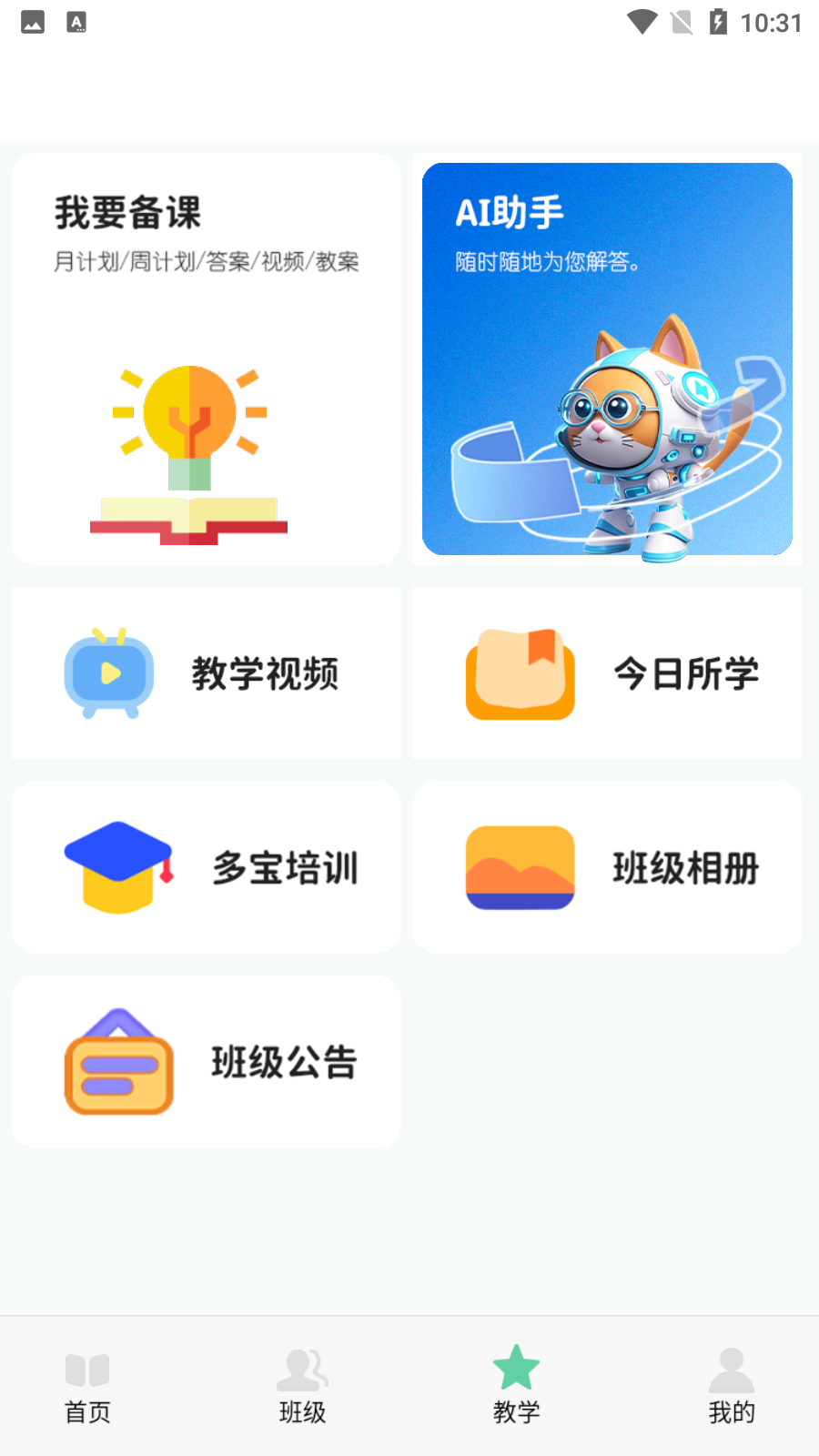This screenshot has width=819, height=1456.
Task: Check 班级公告 class announcements
Action: 206,1061
